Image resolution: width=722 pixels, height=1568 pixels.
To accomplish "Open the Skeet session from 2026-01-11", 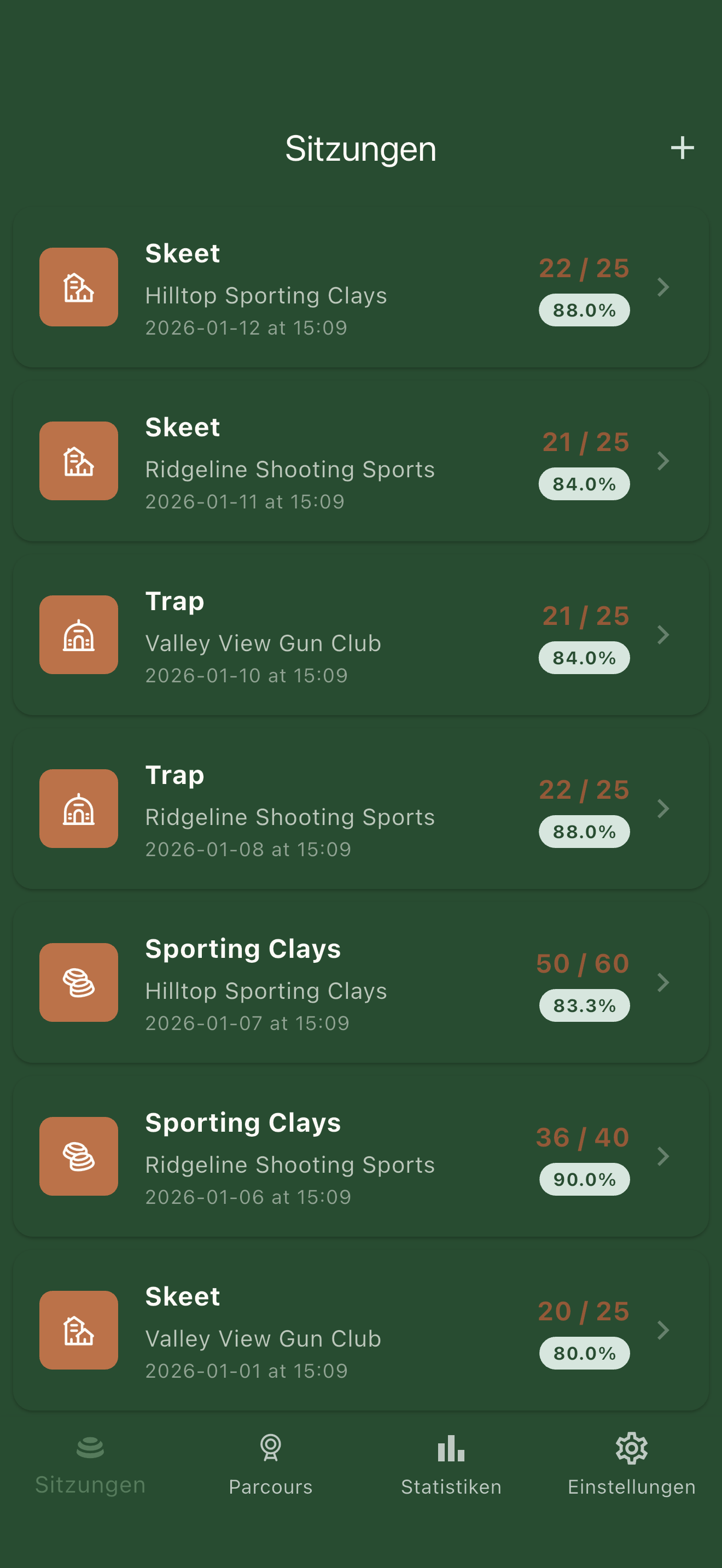I will click(360, 461).
